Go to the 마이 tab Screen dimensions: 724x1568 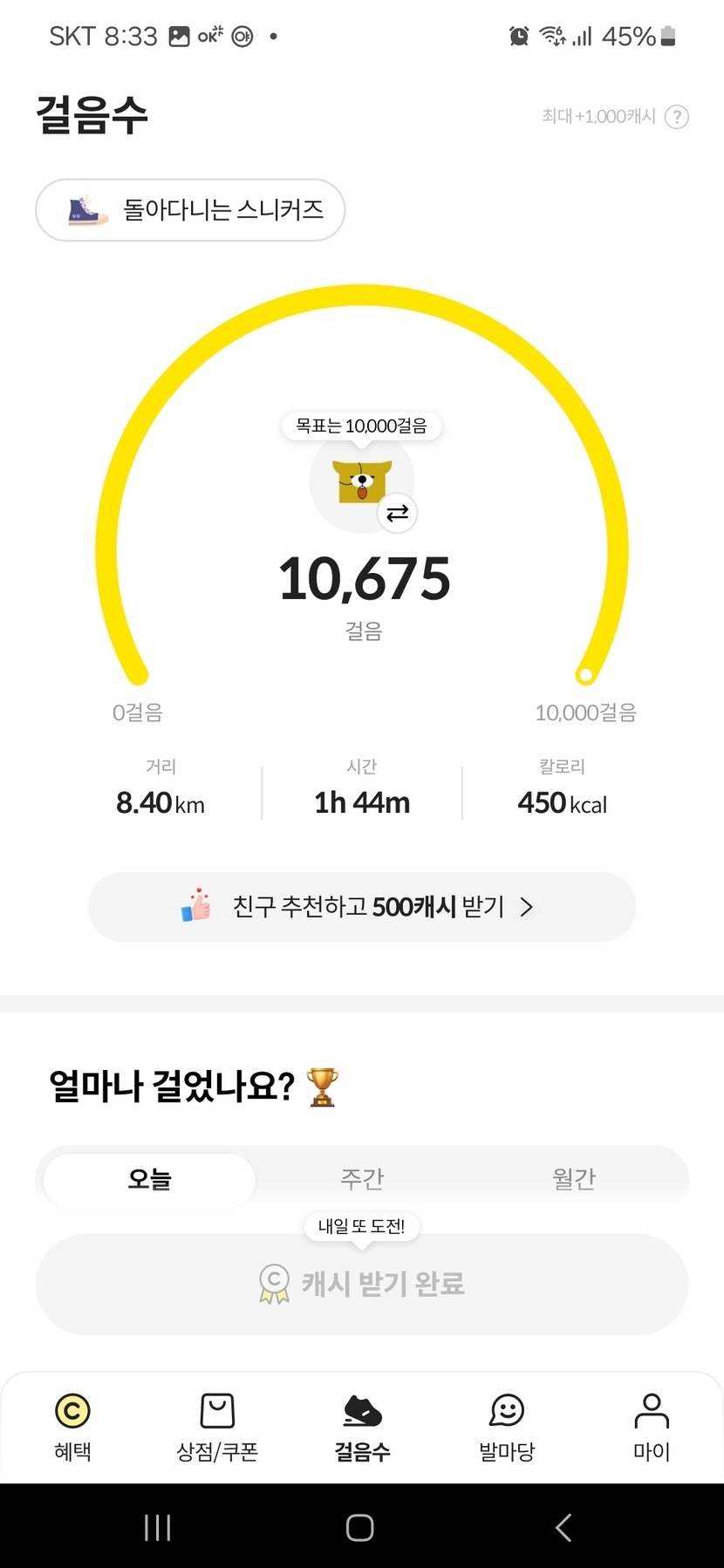tap(652, 1427)
